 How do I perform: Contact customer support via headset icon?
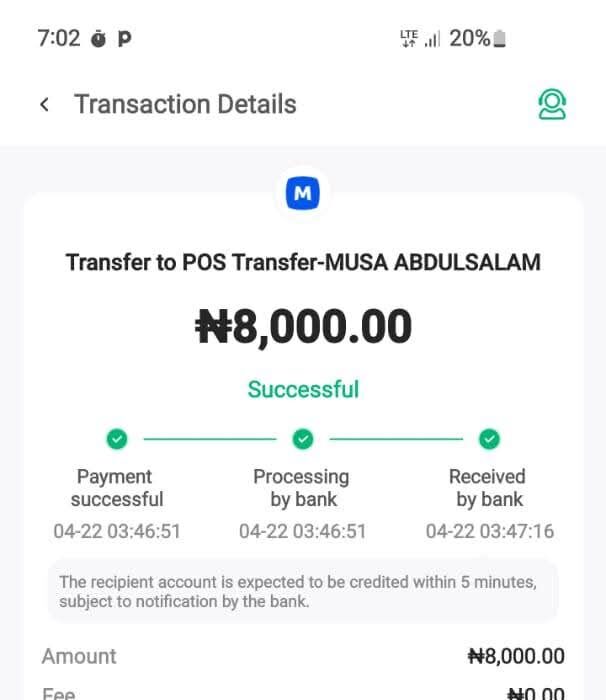tap(551, 105)
